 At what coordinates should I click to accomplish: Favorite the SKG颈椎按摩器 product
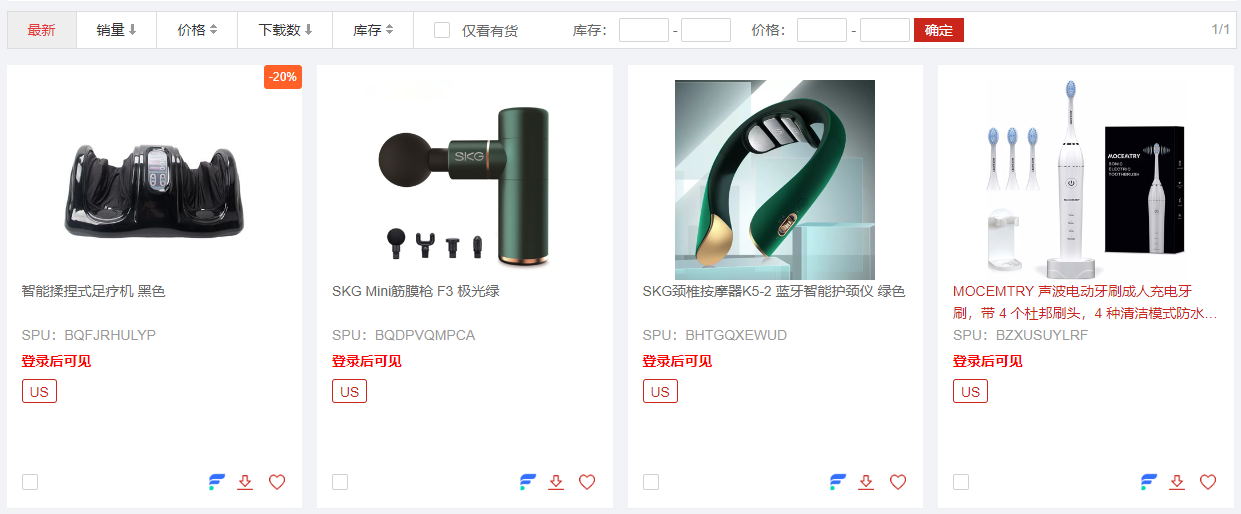click(x=898, y=482)
